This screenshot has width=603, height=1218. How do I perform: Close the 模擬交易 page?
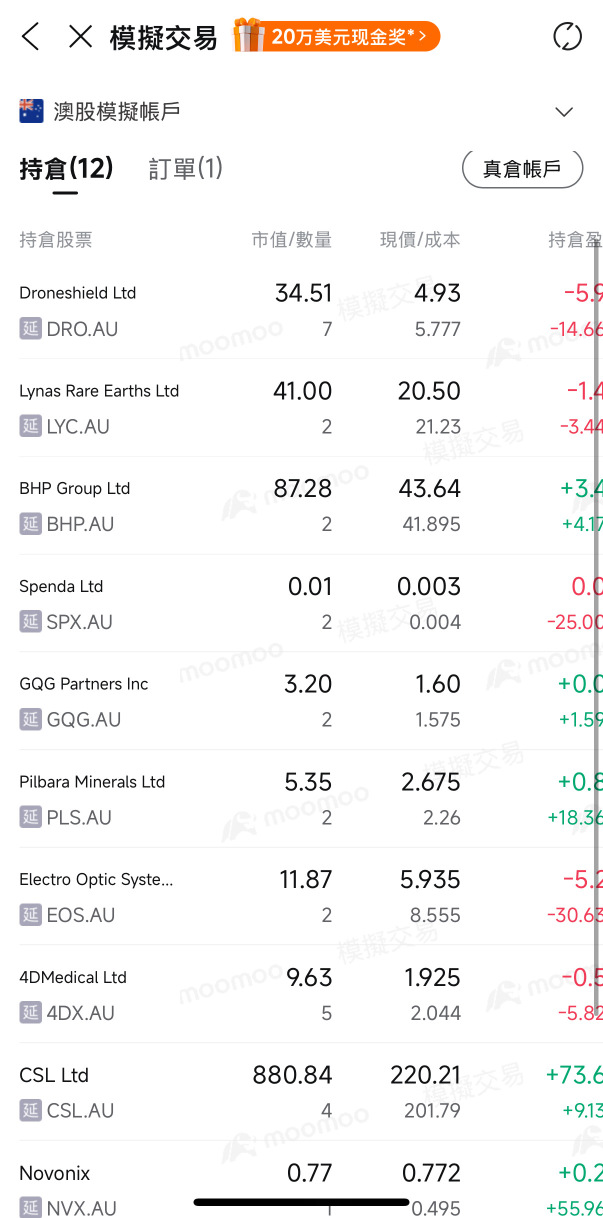pos(80,38)
